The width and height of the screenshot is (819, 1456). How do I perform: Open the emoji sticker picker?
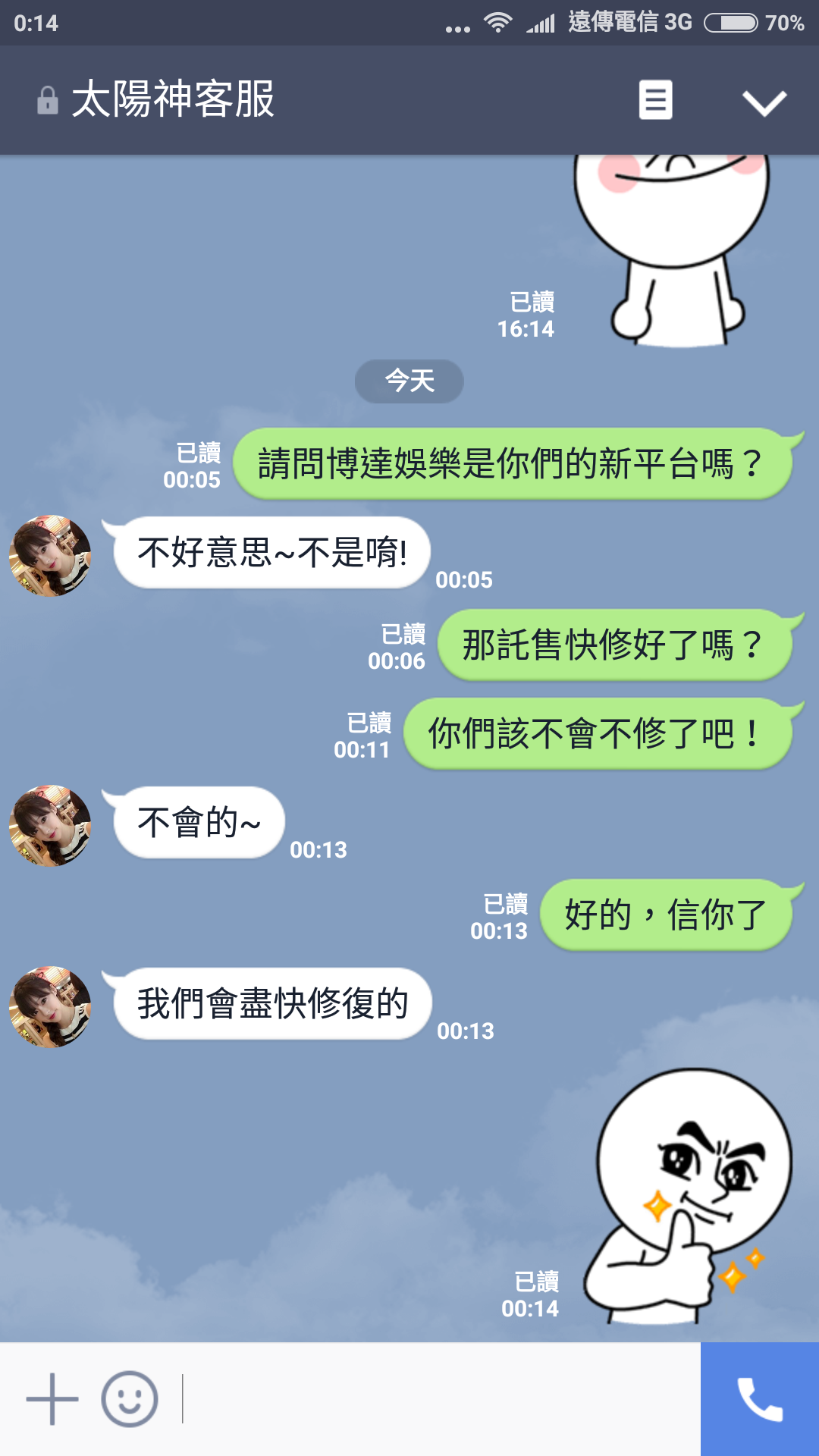point(130,1399)
